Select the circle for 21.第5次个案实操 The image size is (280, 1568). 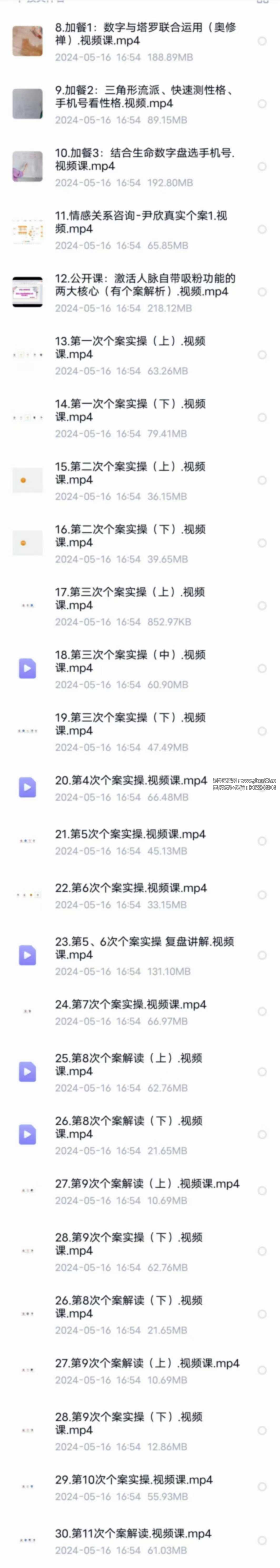click(x=262, y=841)
